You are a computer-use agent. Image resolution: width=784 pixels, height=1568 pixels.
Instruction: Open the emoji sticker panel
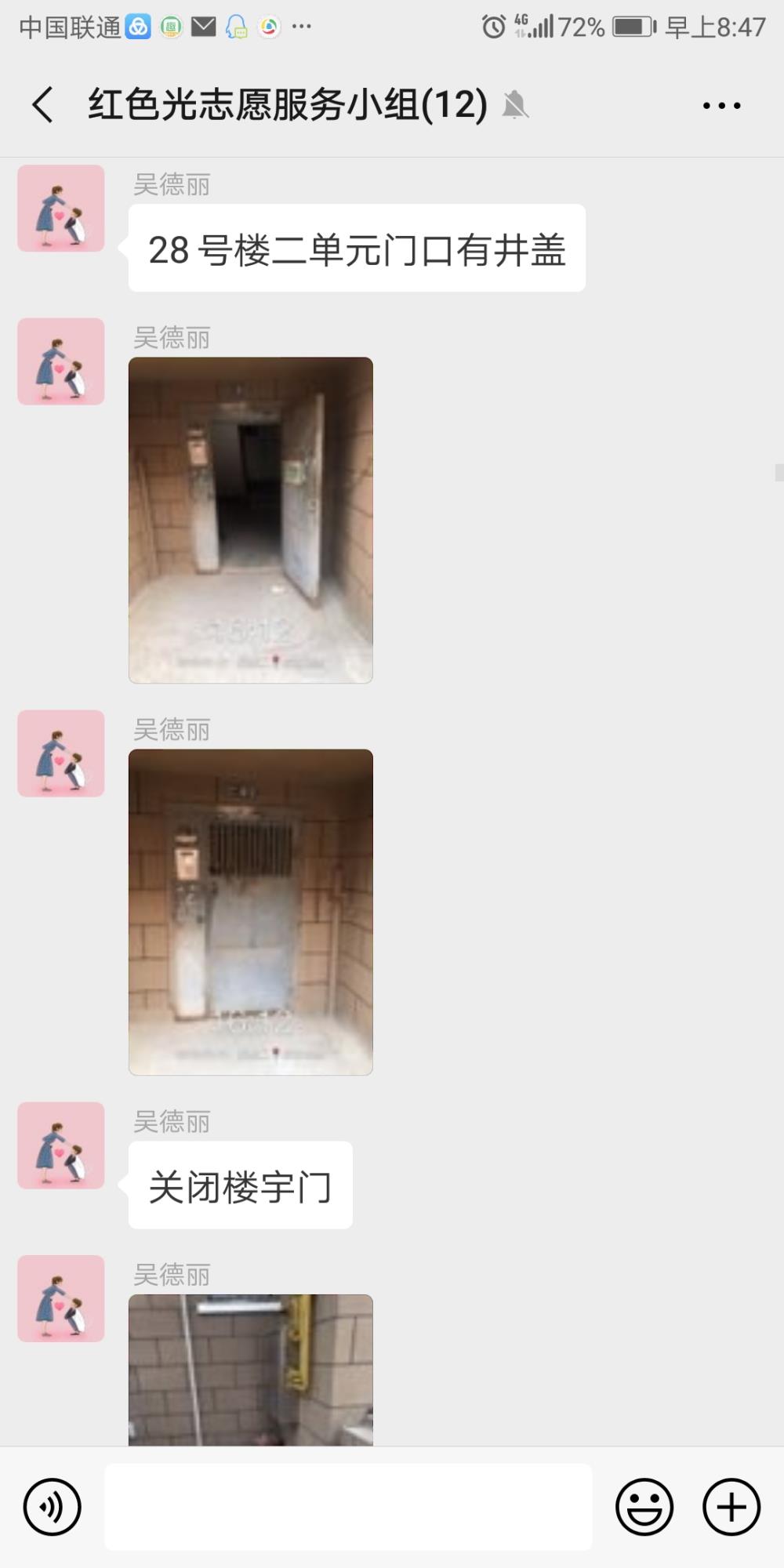(644, 1506)
